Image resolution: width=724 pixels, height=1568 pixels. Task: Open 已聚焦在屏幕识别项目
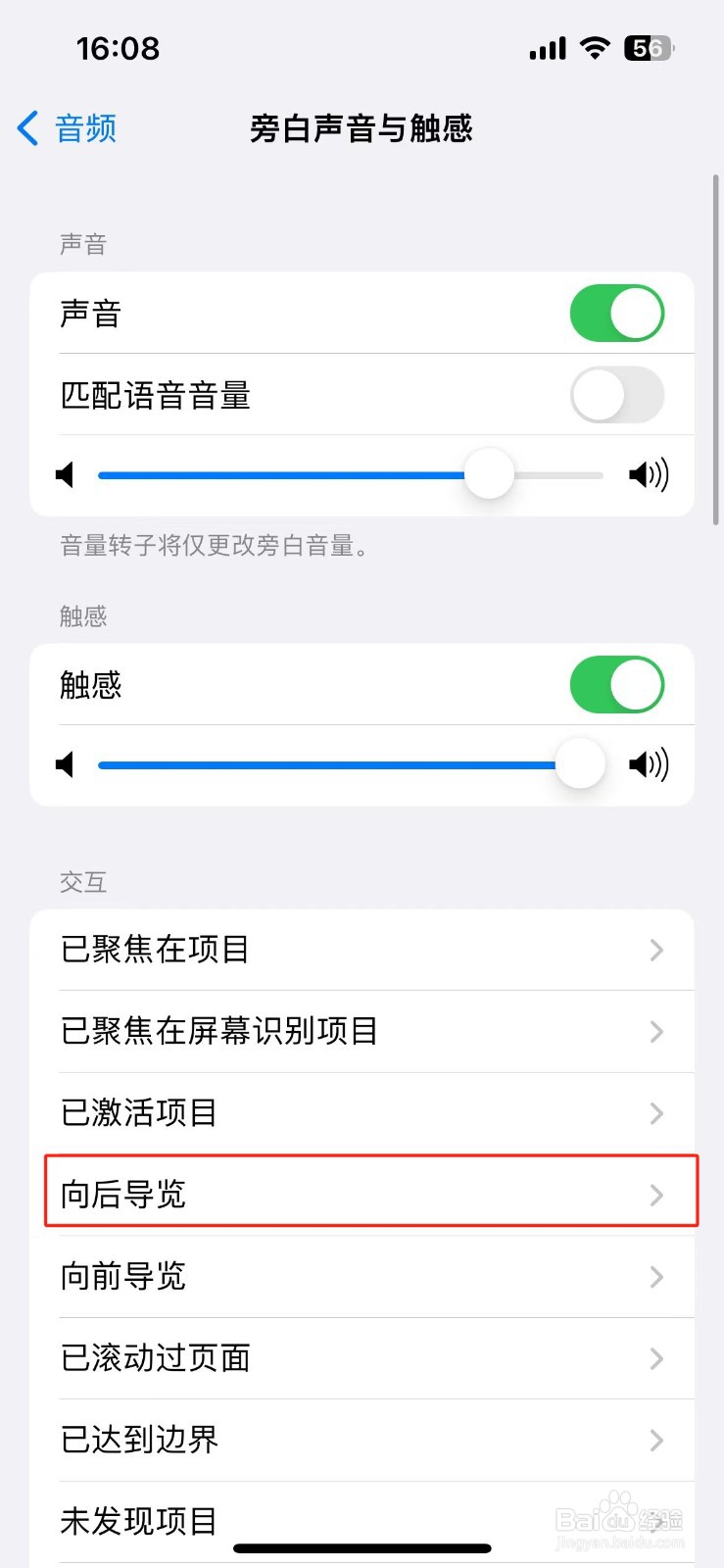pyautogui.click(x=362, y=1031)
